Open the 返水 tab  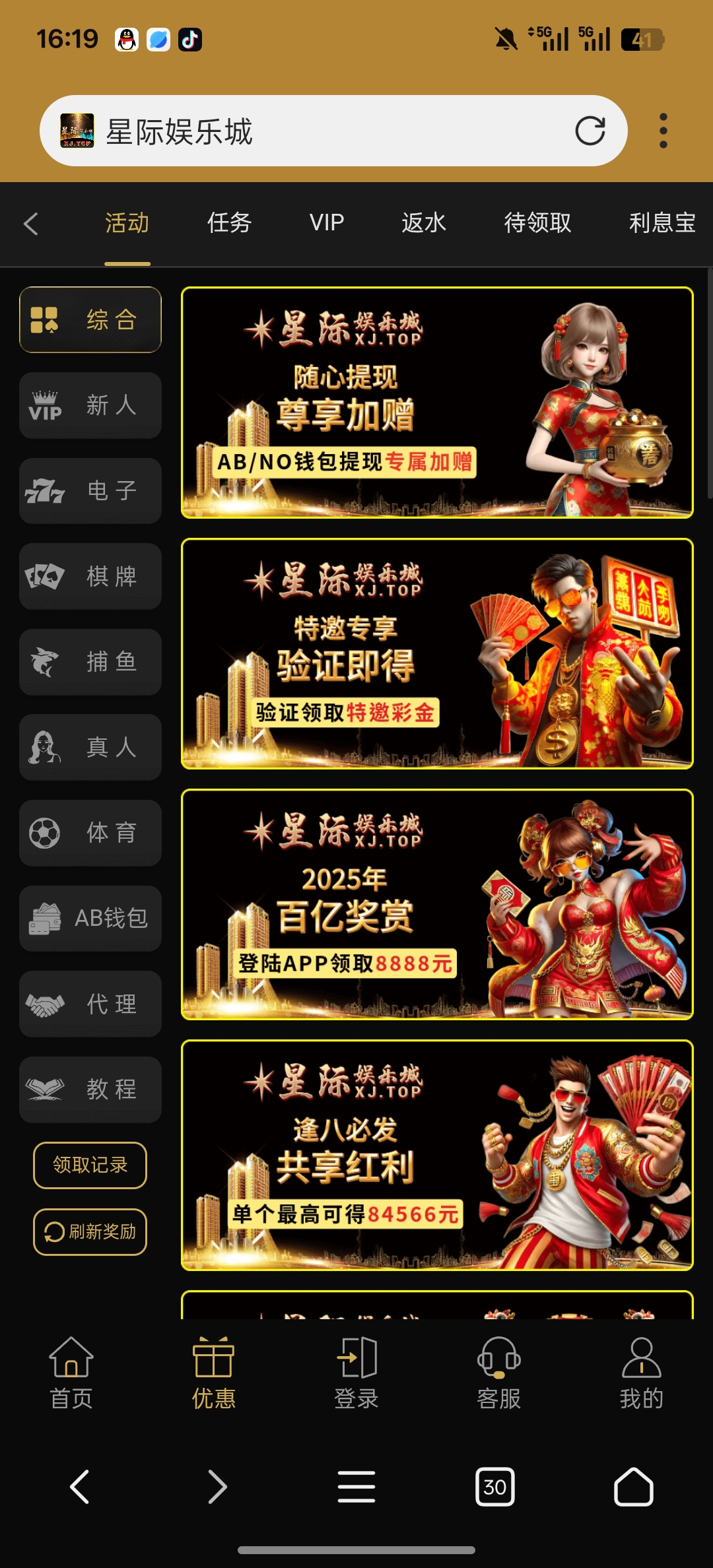click(x=424, y=223)
